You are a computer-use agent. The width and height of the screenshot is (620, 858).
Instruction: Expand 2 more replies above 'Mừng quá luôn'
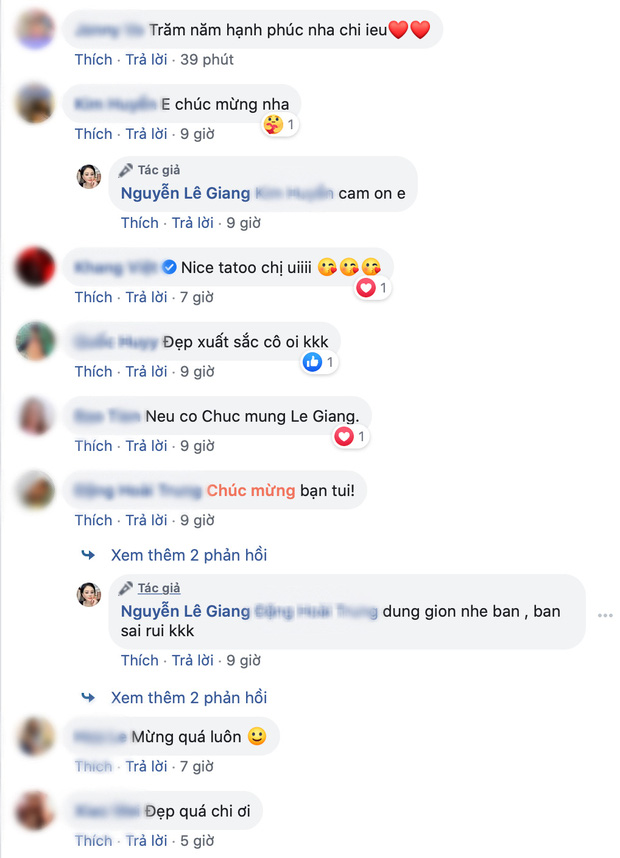(188, 697)
